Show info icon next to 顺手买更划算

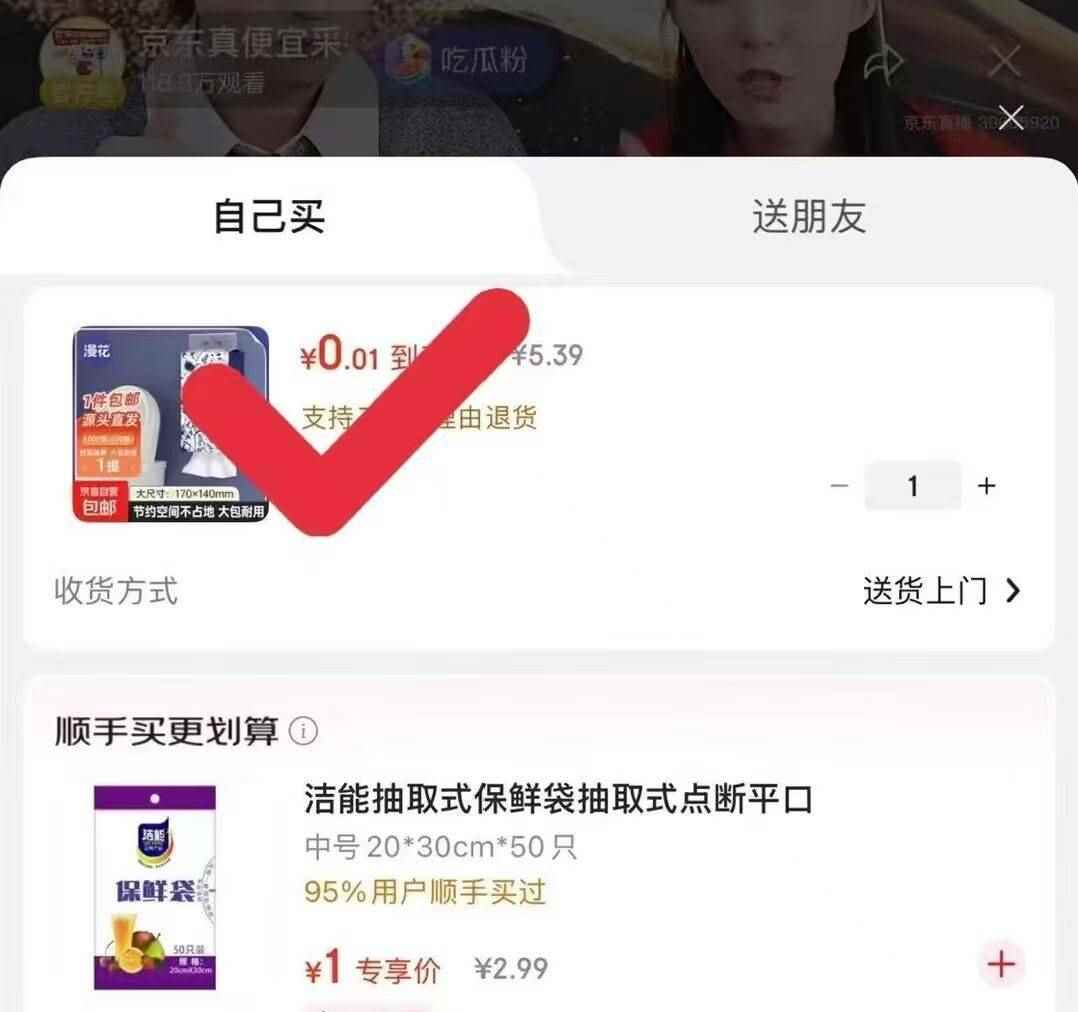pos(303,732)
